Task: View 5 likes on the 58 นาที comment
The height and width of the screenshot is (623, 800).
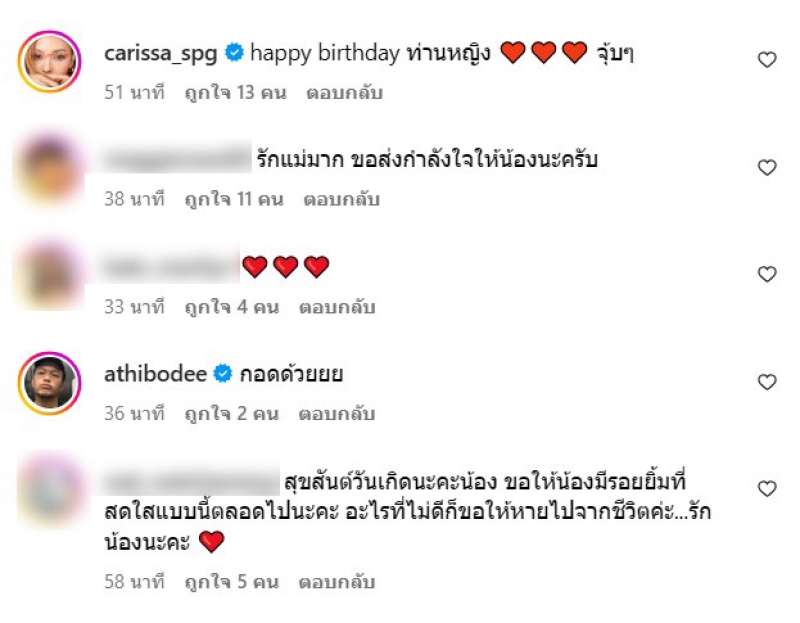Action: click(231, 581)
